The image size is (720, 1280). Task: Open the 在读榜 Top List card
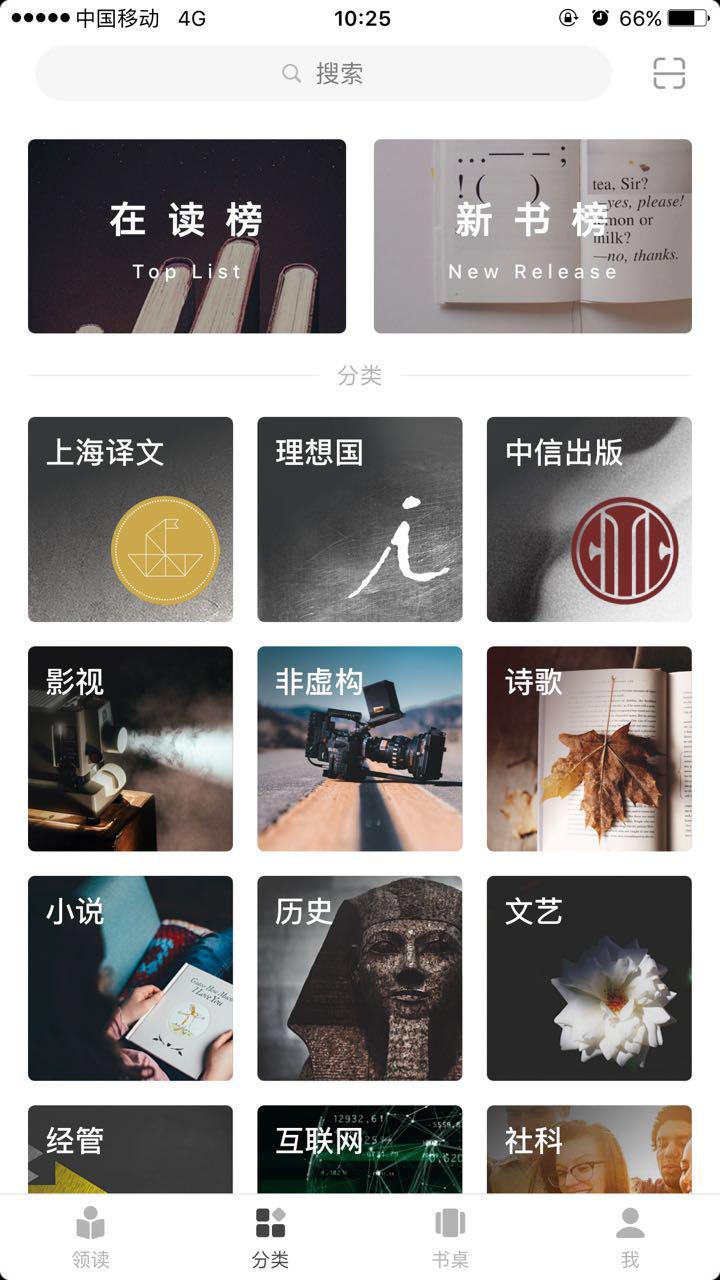coord(187,236)
